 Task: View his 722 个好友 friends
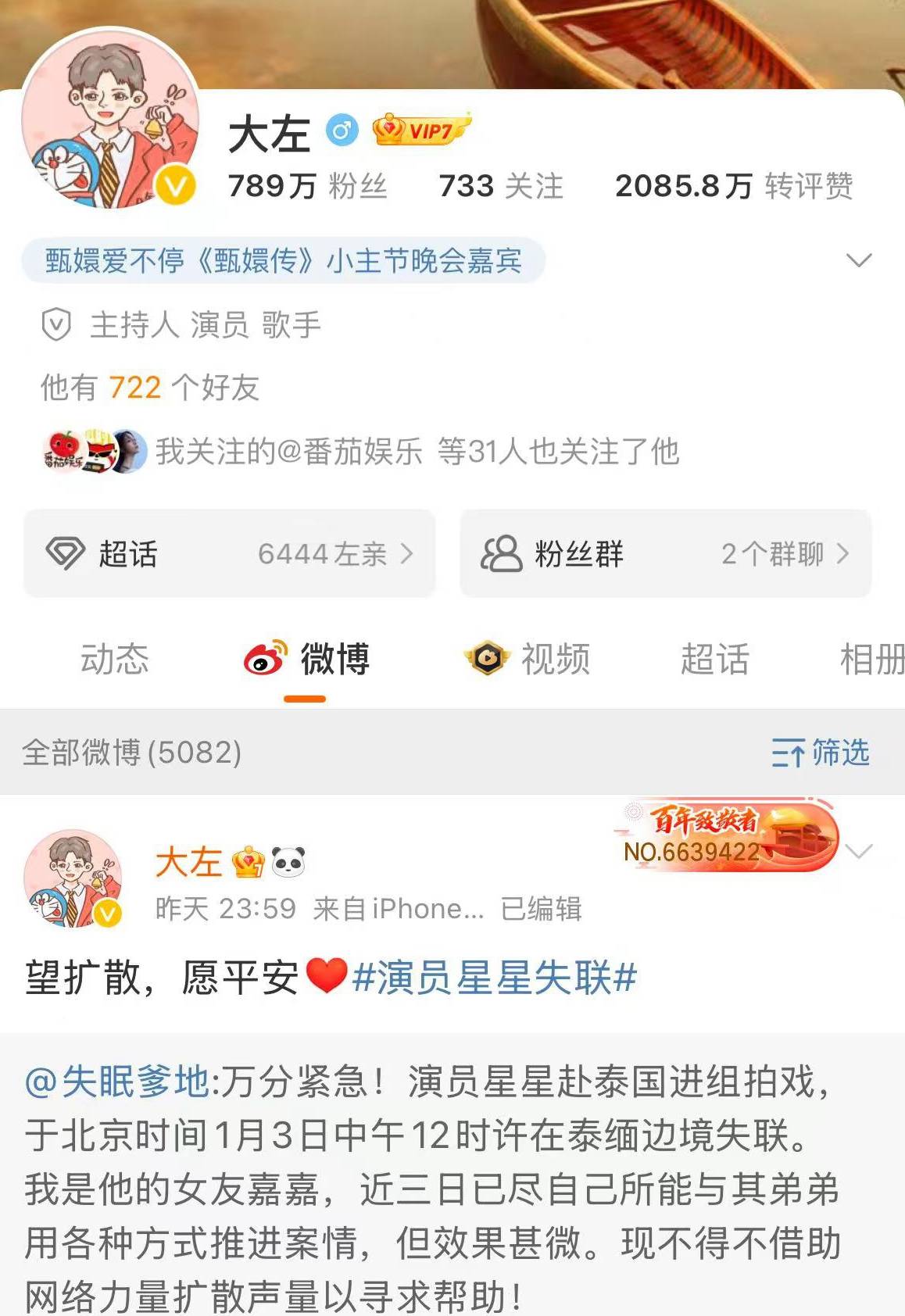(149, 388)
